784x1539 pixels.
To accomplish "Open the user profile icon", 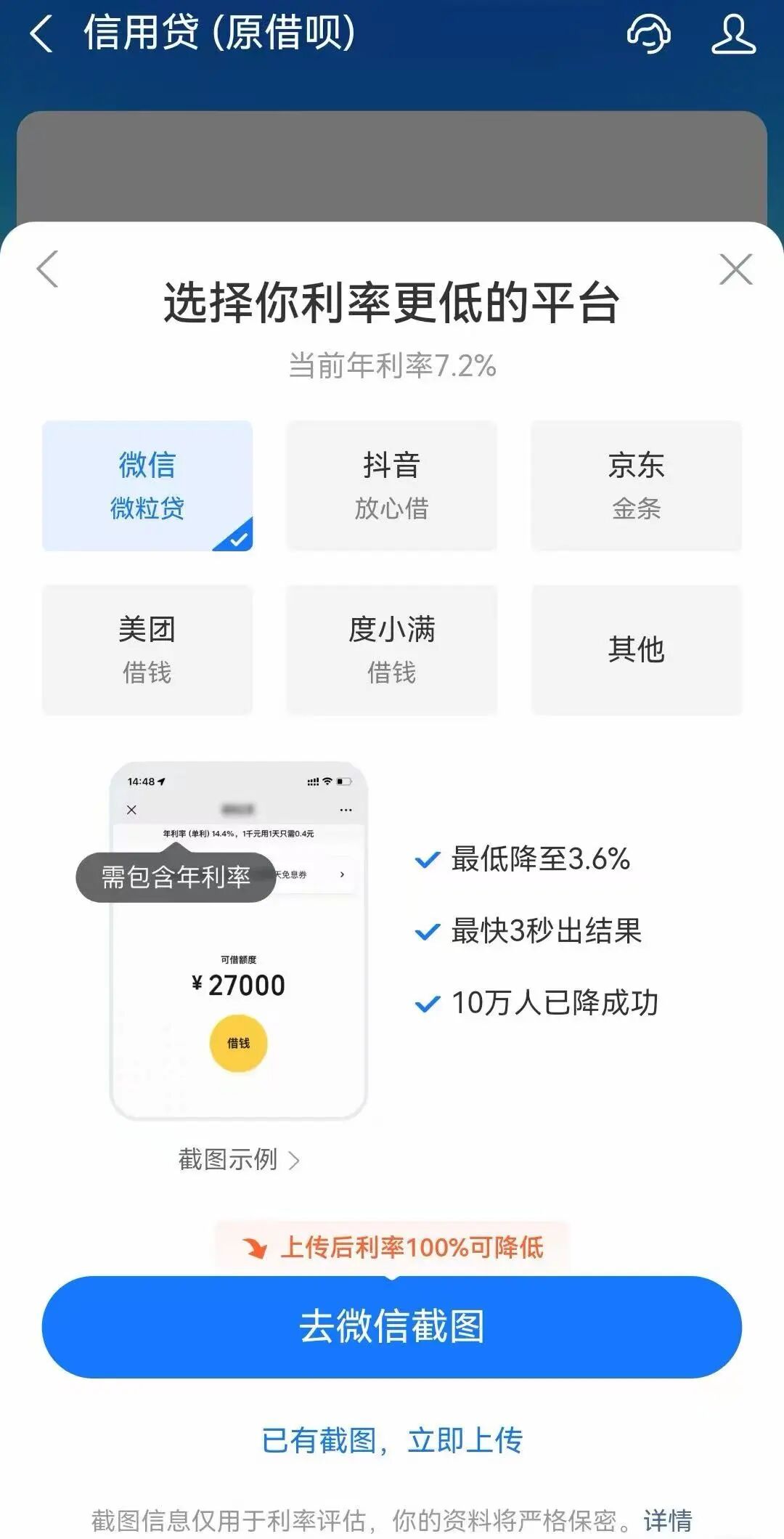I will [x=733, y=34].
